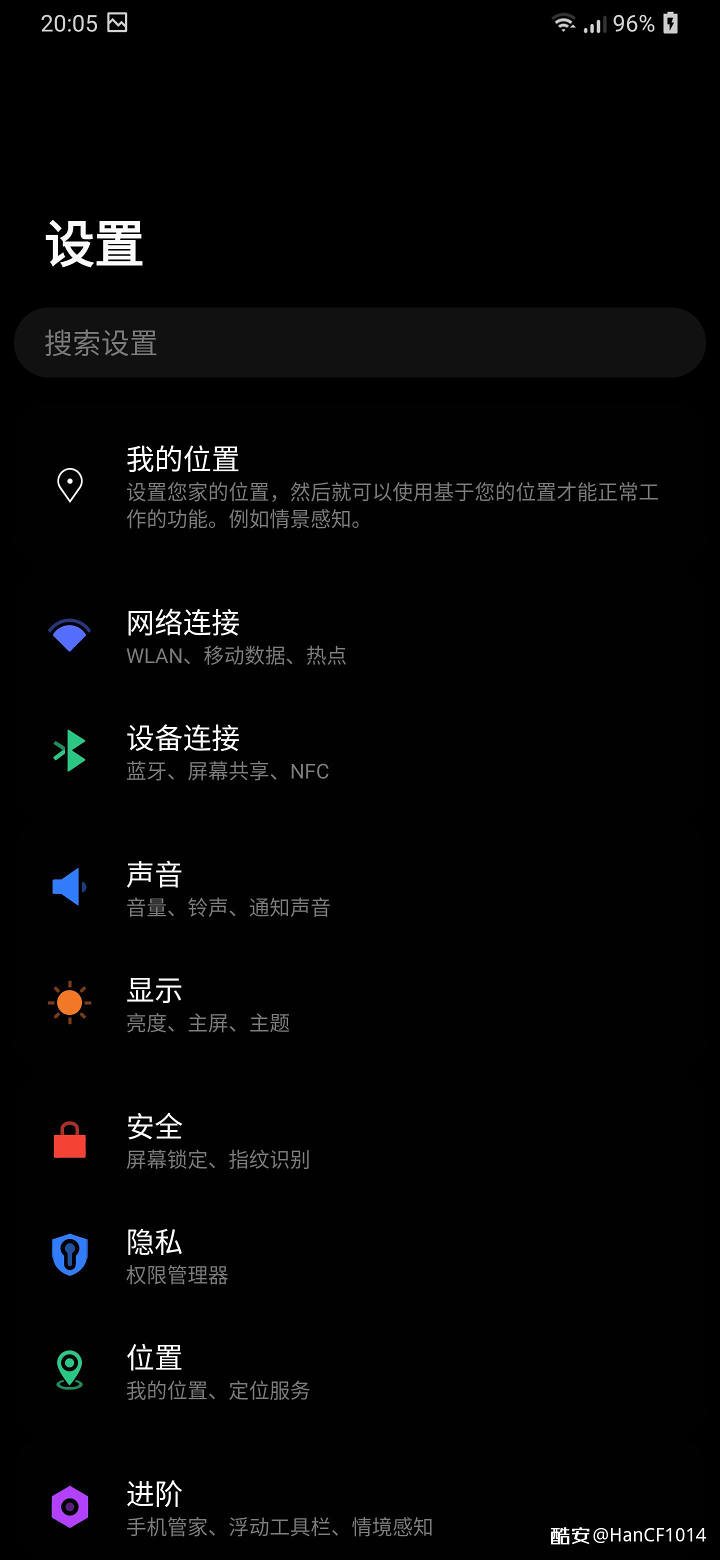The image size is (720, 1560).
Task: Tap the 搜索设置 search field
Action: click(x=360, y=342)
